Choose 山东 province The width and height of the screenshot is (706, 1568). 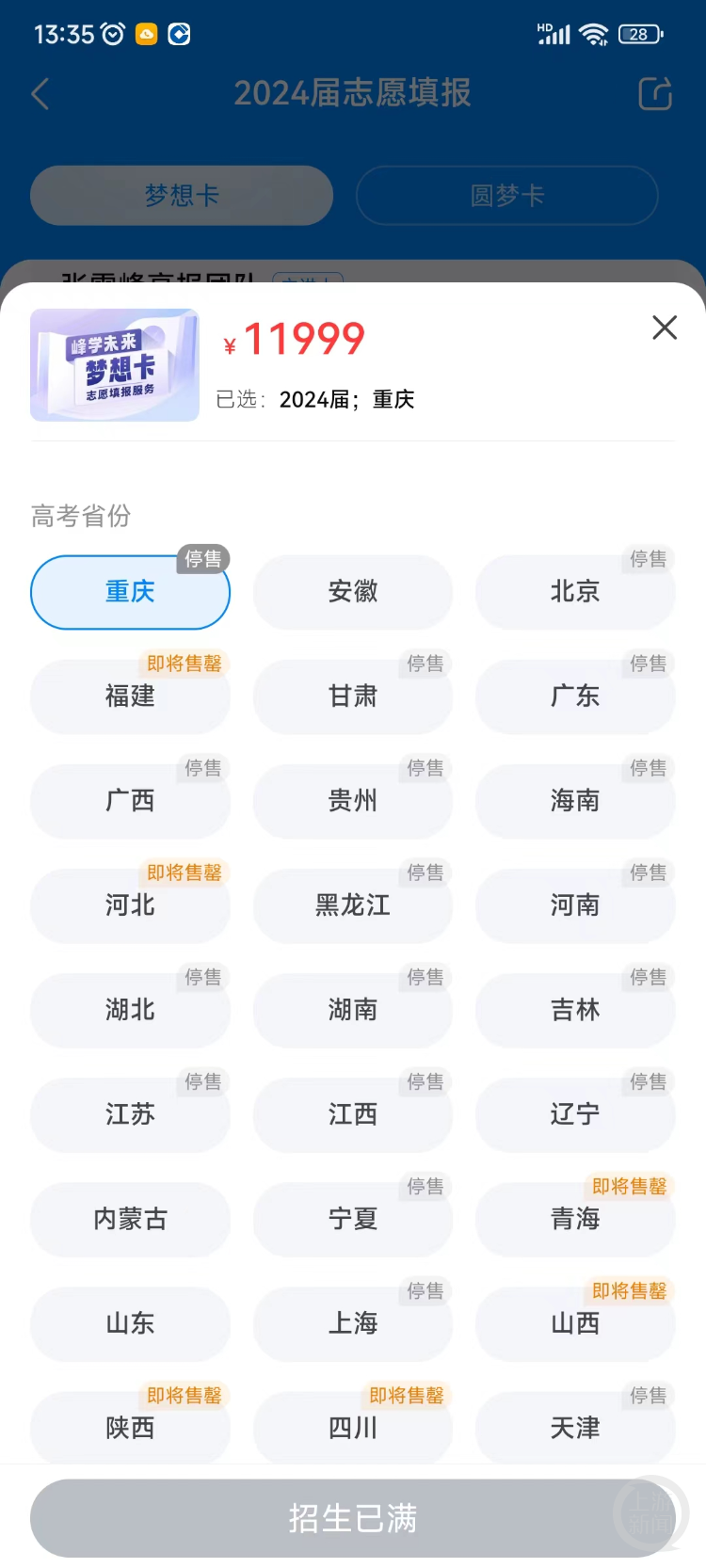click(x=130, y=1323)
